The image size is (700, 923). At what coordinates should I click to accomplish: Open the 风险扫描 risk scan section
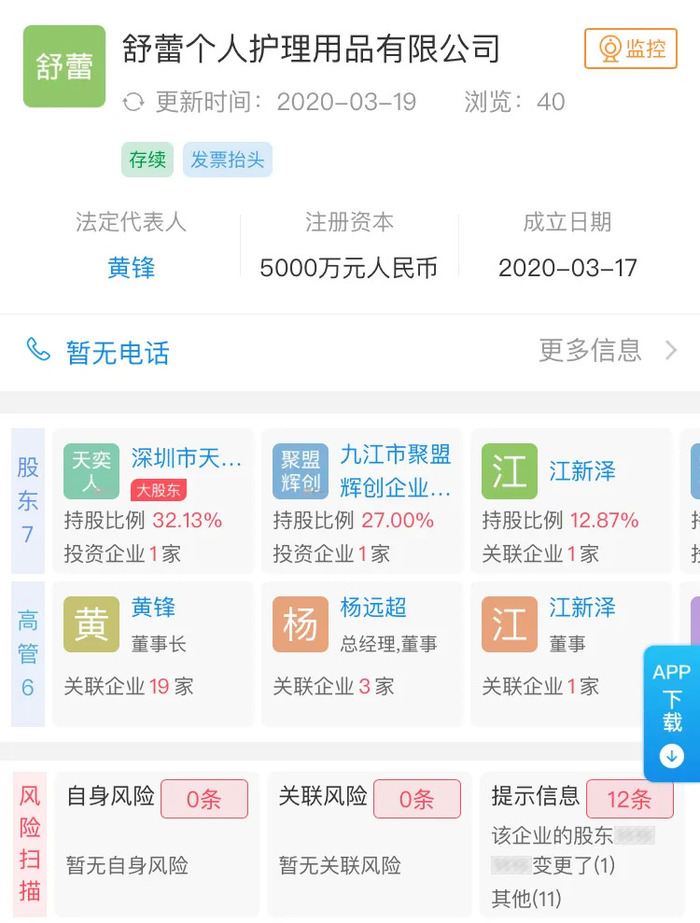(30, 842)
